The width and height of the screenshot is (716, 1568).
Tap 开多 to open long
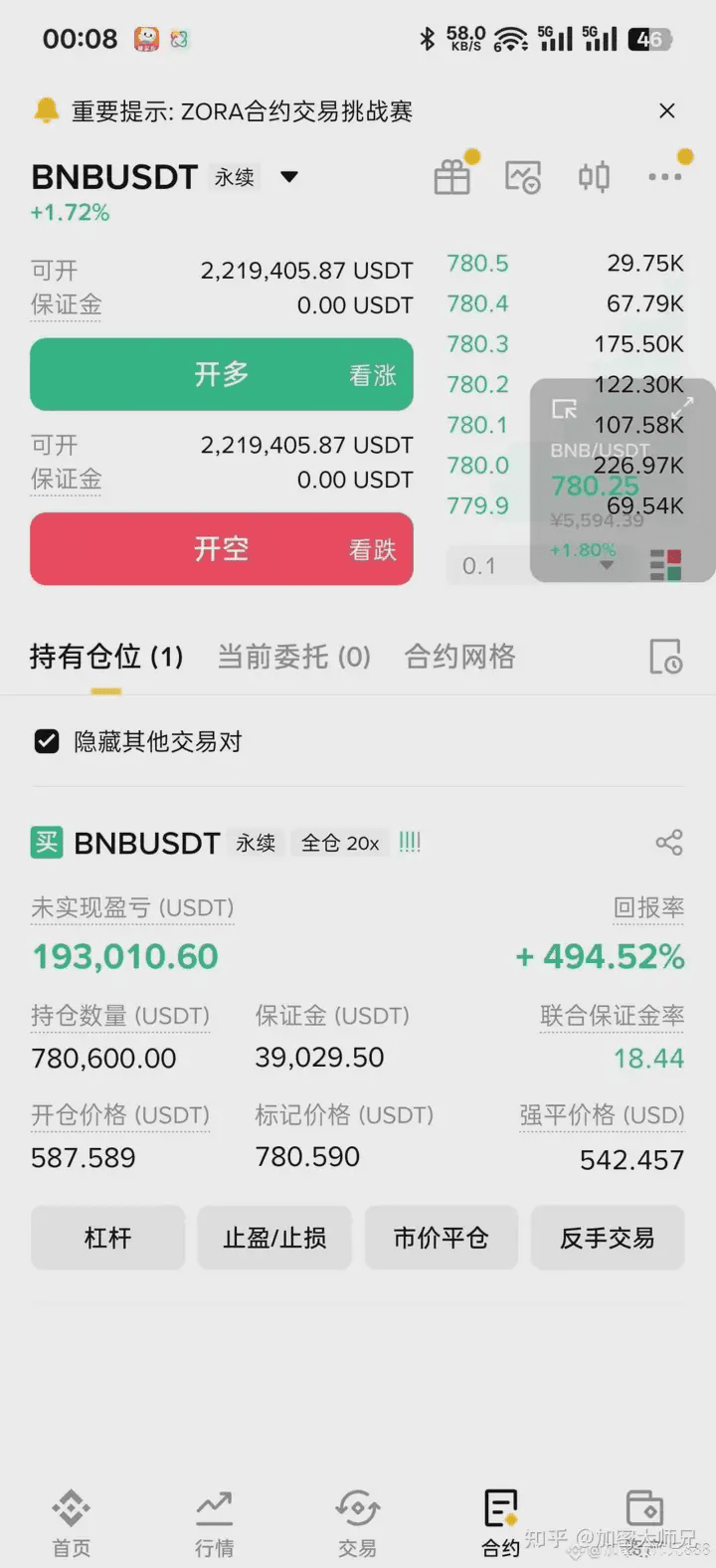pos(222,374)
